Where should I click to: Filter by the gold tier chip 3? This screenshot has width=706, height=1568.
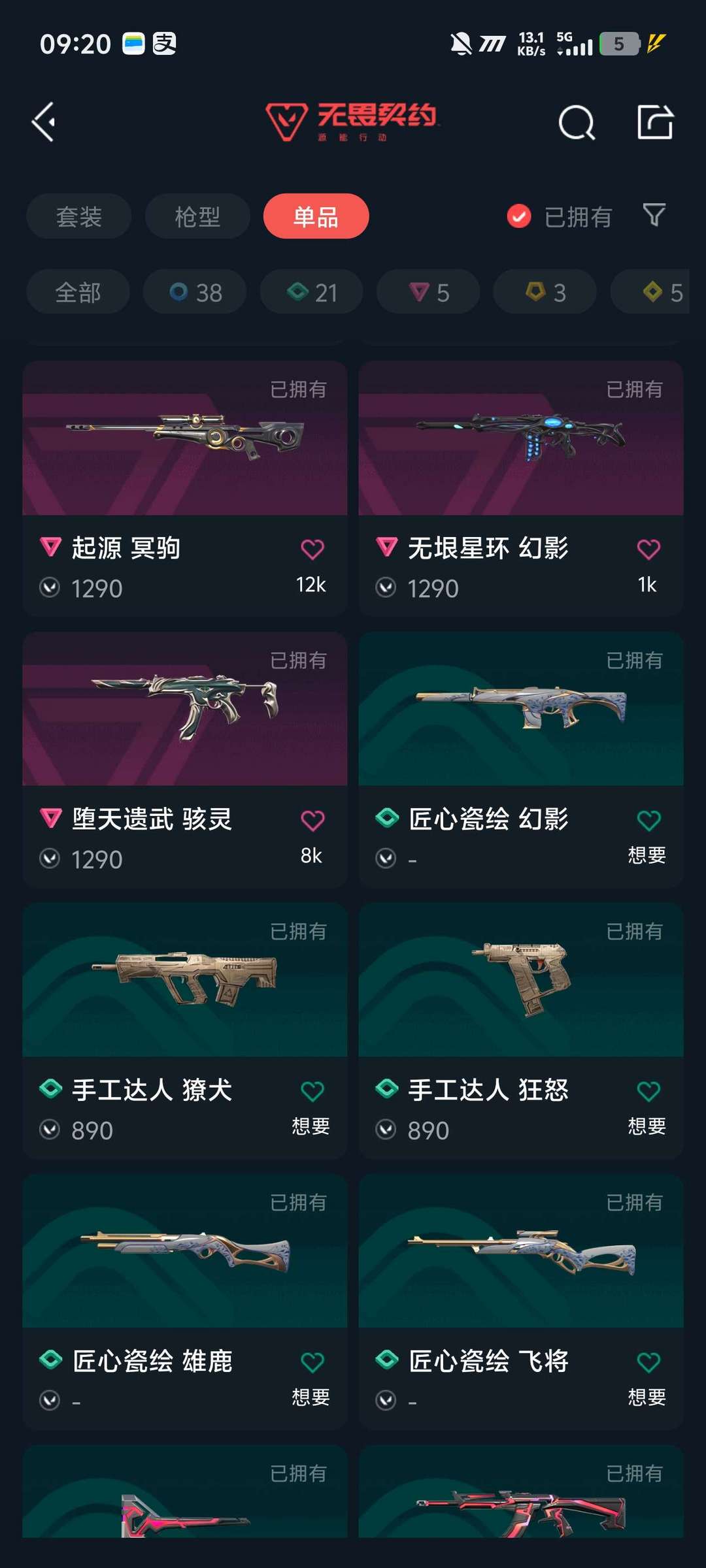pyautogui.click(x=545, y=292)
